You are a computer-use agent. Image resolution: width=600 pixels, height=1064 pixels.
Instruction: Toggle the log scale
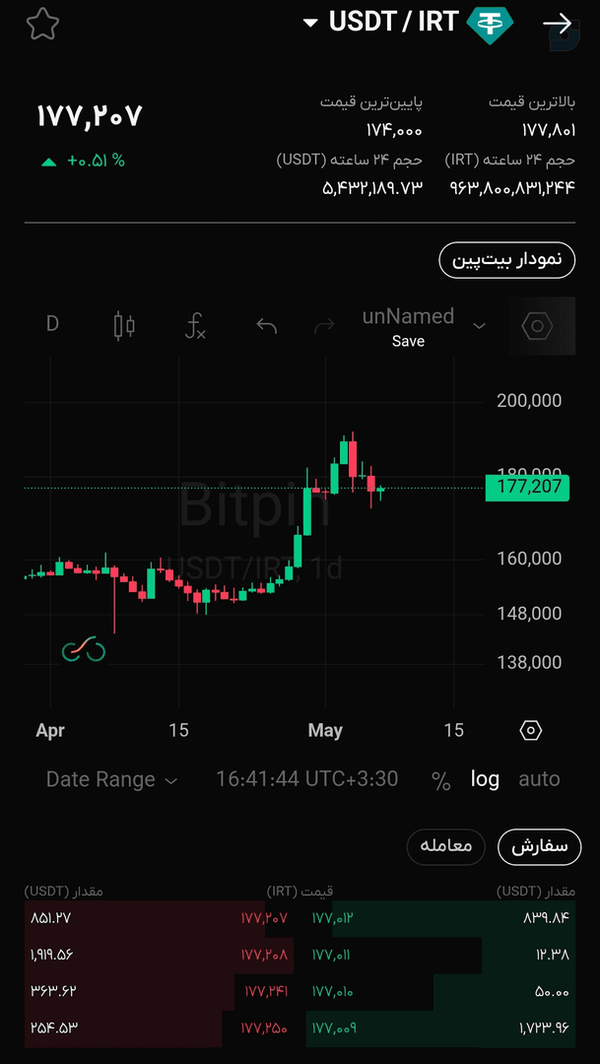point(485,780)
